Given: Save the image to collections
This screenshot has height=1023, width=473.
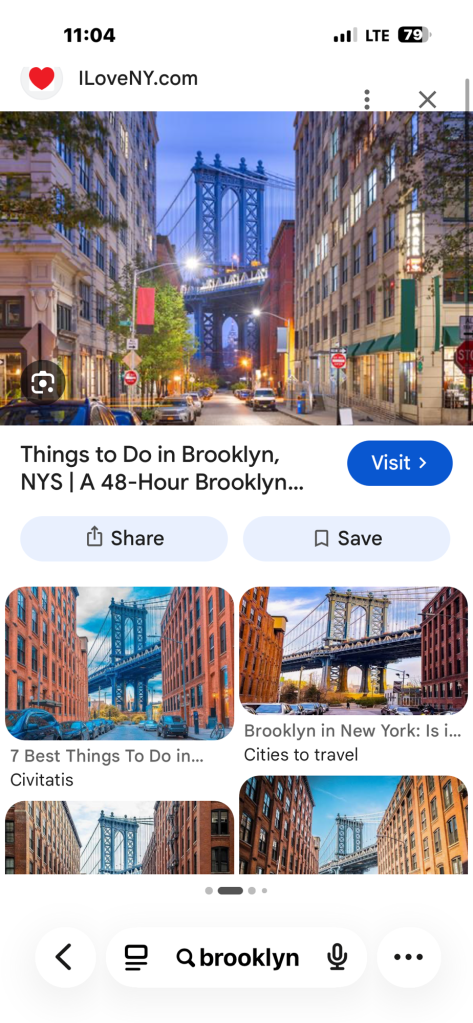Looking at the screenshot, I should [x=346, y=538].
